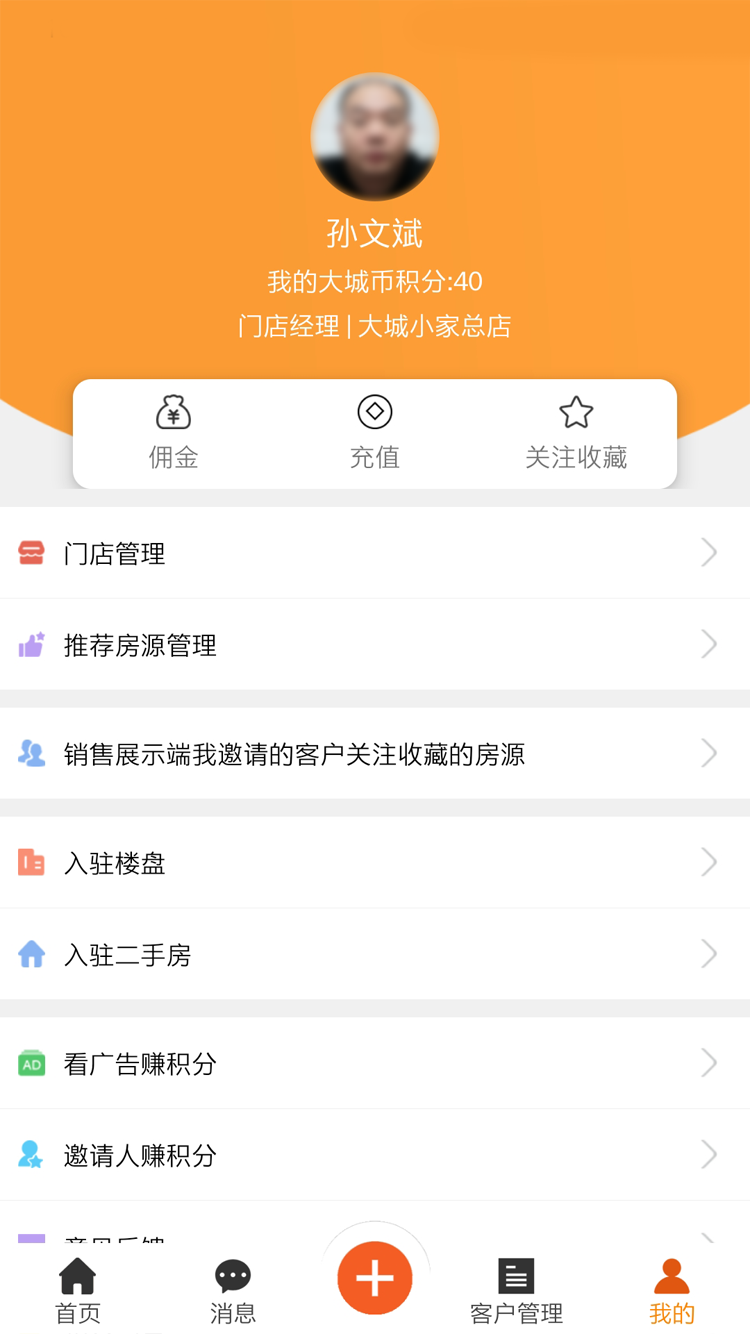Tap the orange plus add button
750x1334 pixels.
point(375,1278)
